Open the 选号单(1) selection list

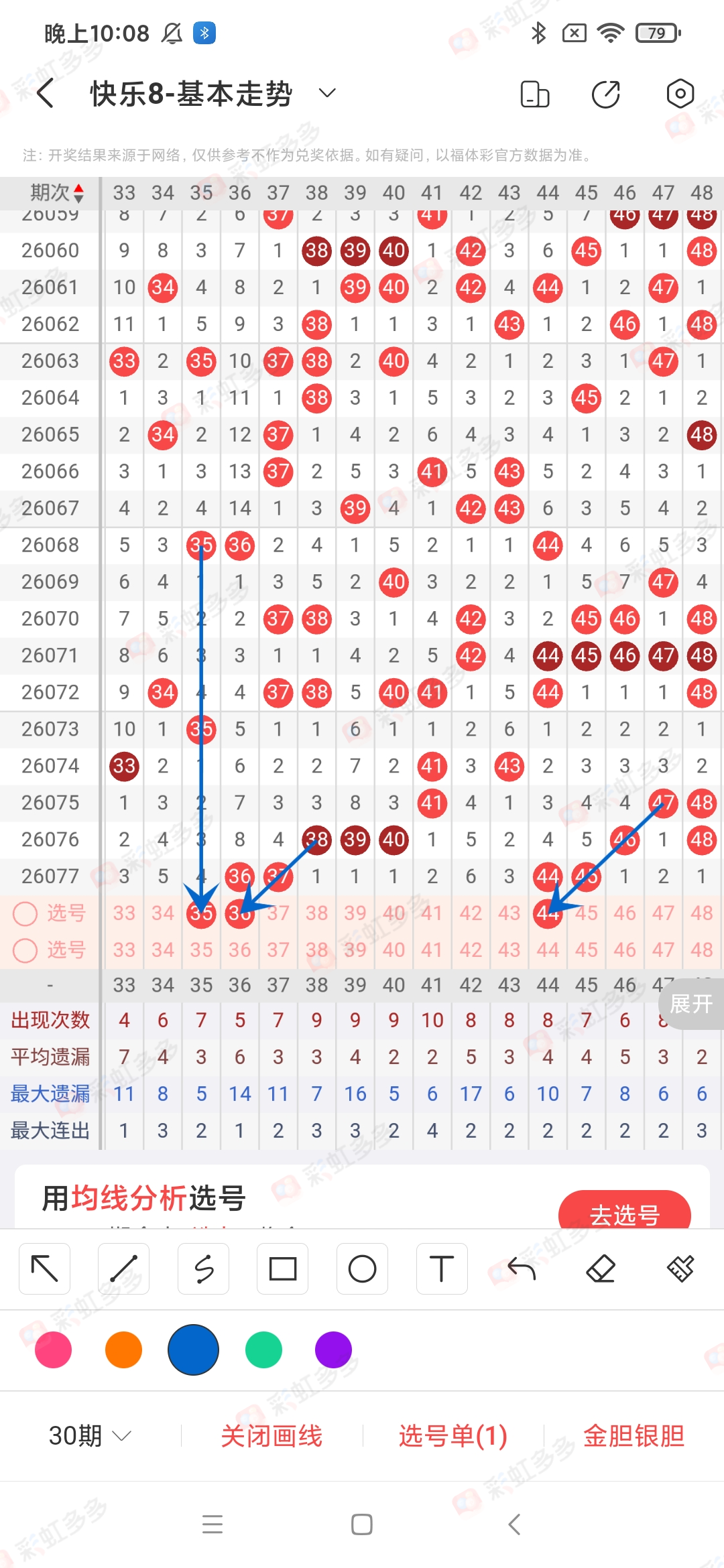point(452,1435)
